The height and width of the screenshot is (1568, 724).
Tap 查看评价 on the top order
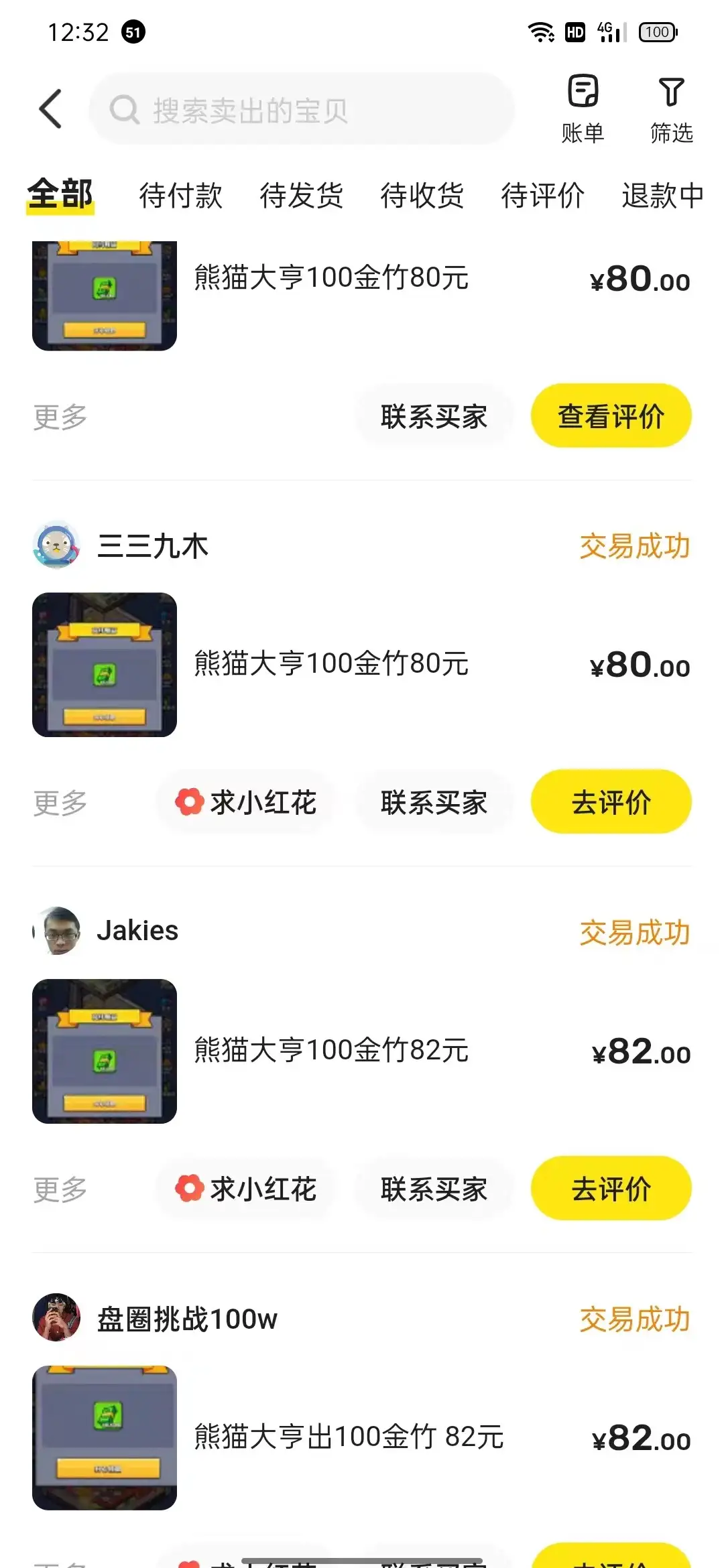click(x=611, y=415)
